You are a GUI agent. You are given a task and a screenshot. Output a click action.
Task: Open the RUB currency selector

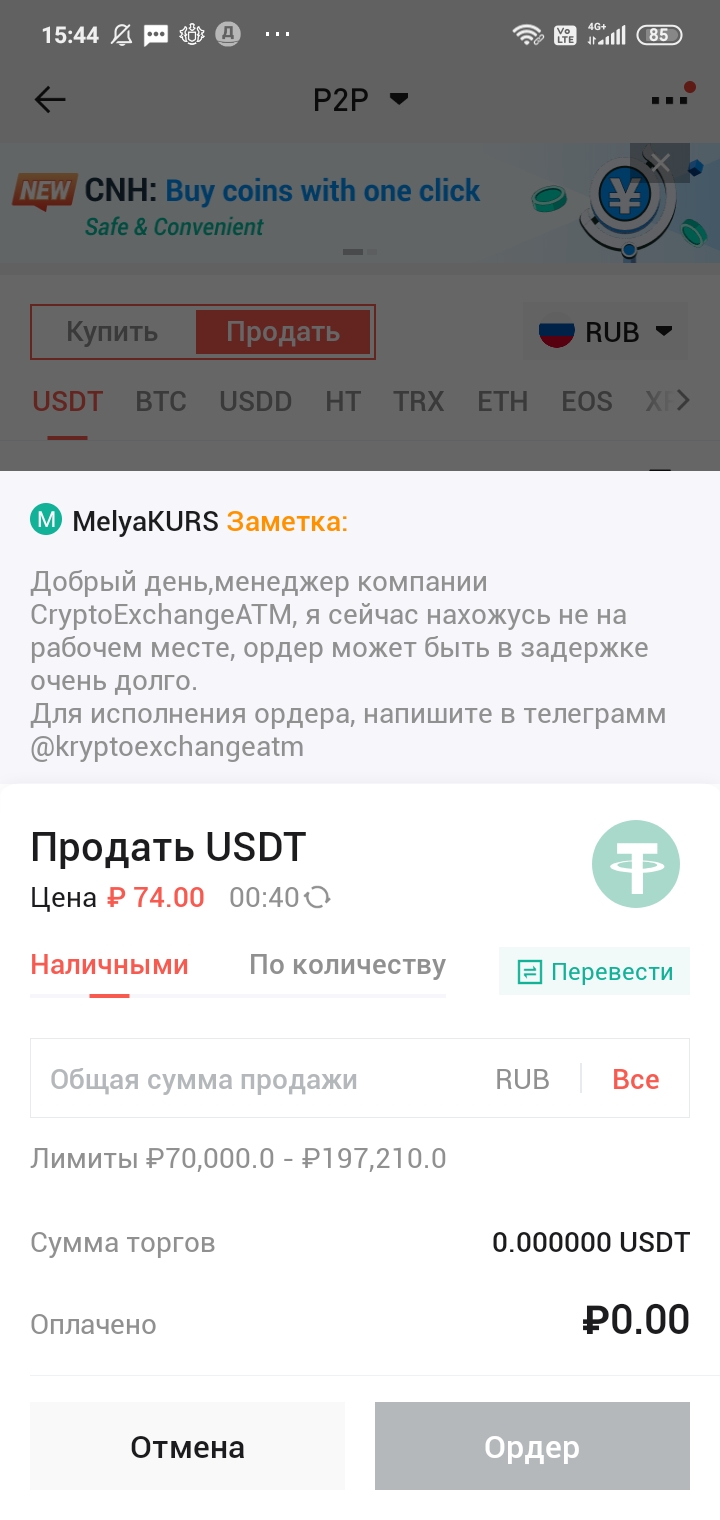[606, 332]
